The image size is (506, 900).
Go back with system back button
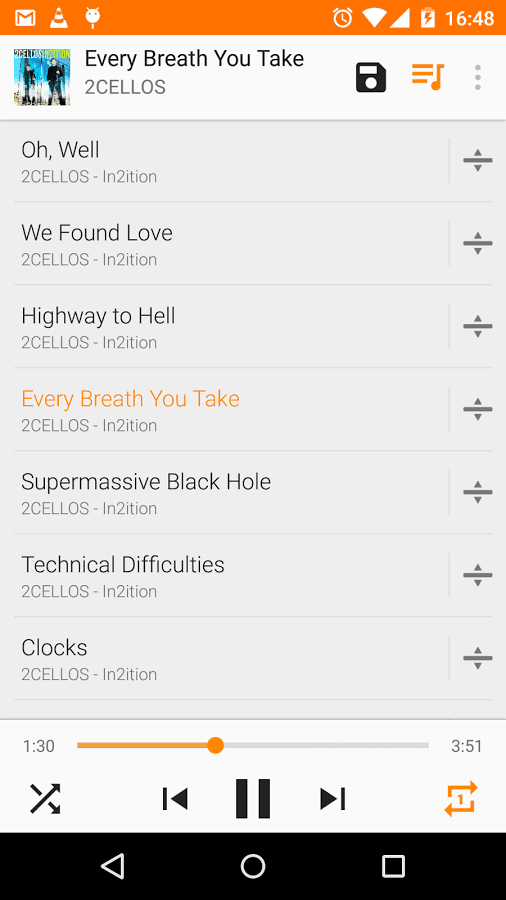pyautogui.click(x=112, y=866)
